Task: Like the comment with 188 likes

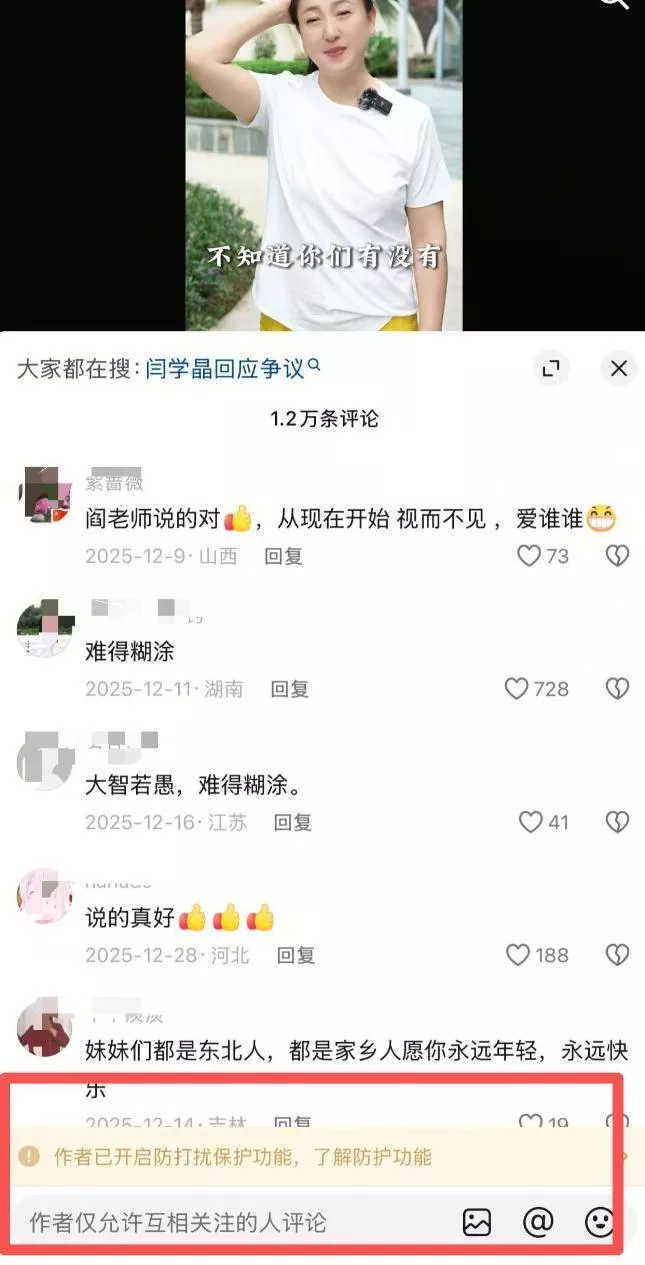Action: tap(518, 955)
